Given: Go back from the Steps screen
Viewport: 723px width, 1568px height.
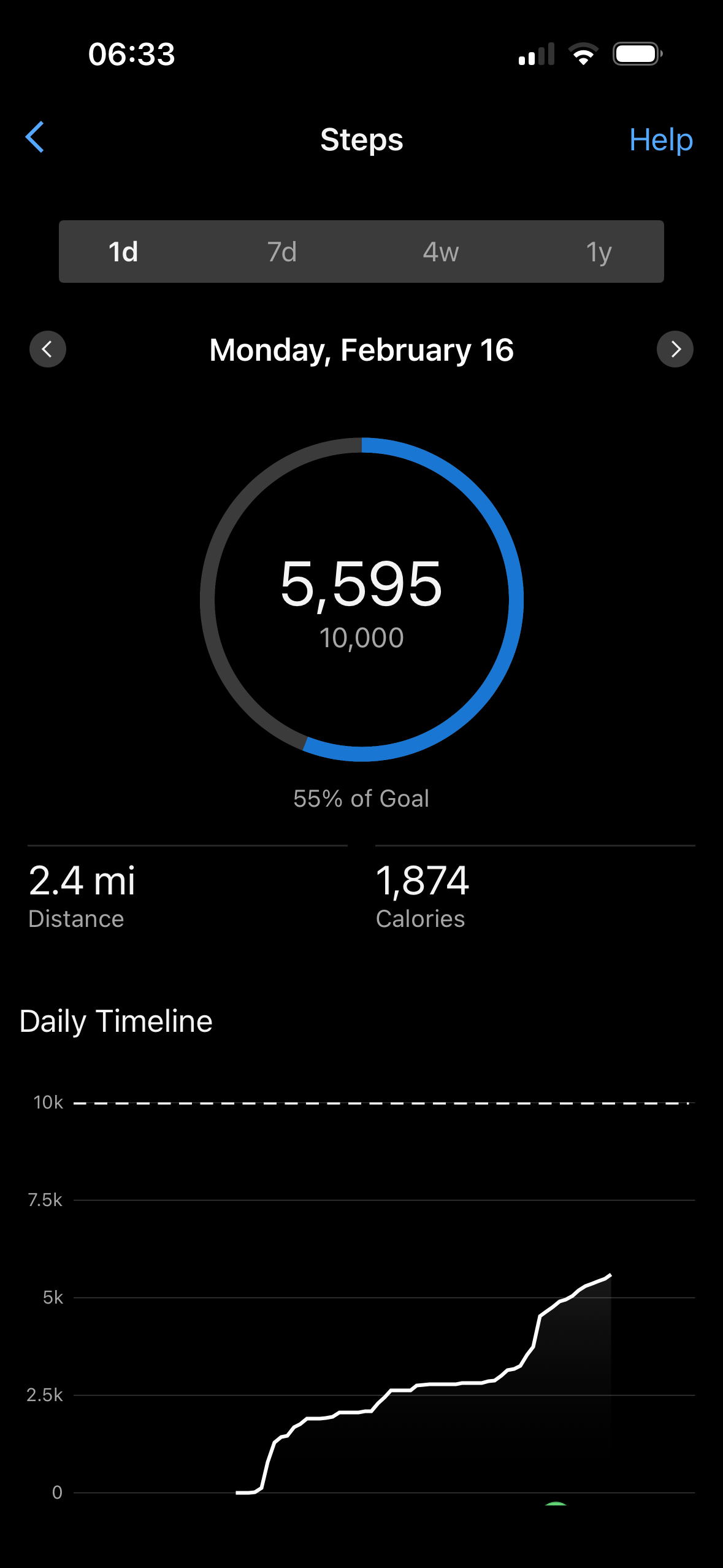Looking at the screenshot, I should pos(35,137).
